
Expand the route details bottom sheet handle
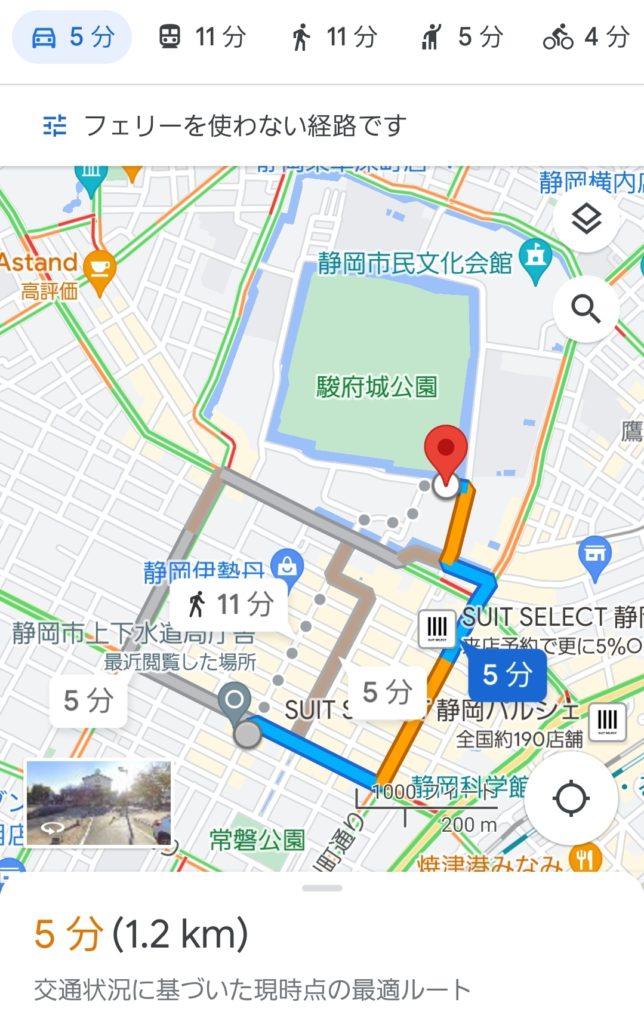tap(322, 888)
